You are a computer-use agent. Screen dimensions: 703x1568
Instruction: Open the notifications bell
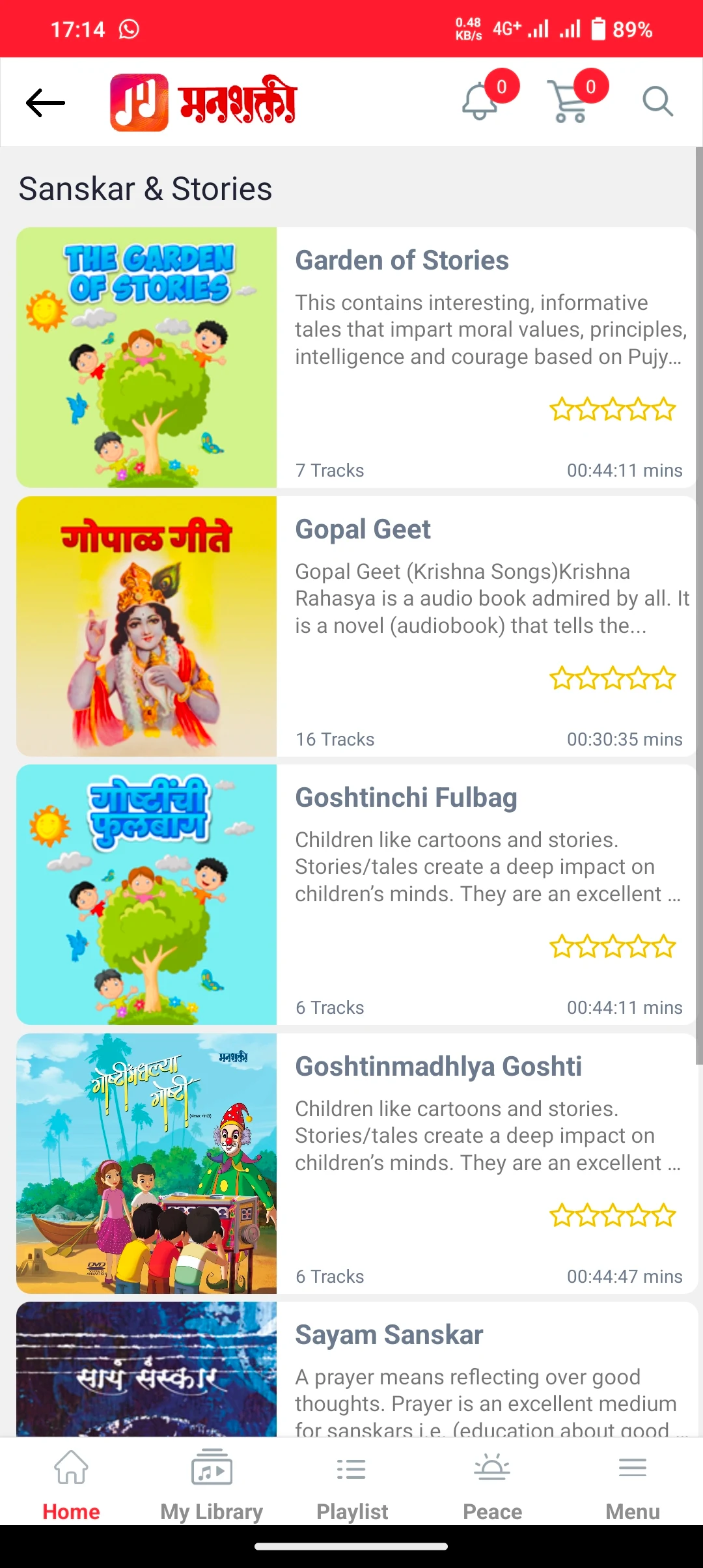480,102
